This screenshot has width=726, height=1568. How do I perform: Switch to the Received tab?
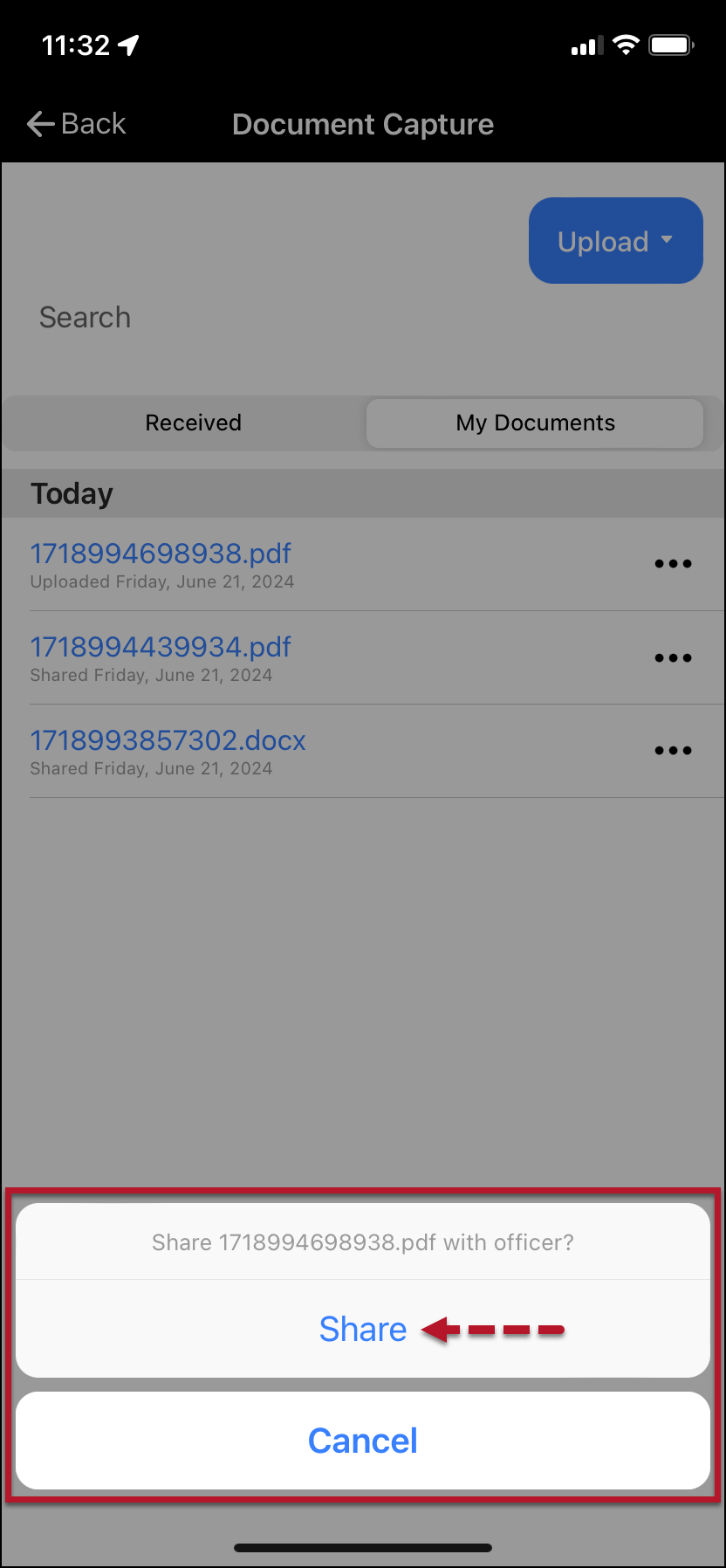(193, 423)
